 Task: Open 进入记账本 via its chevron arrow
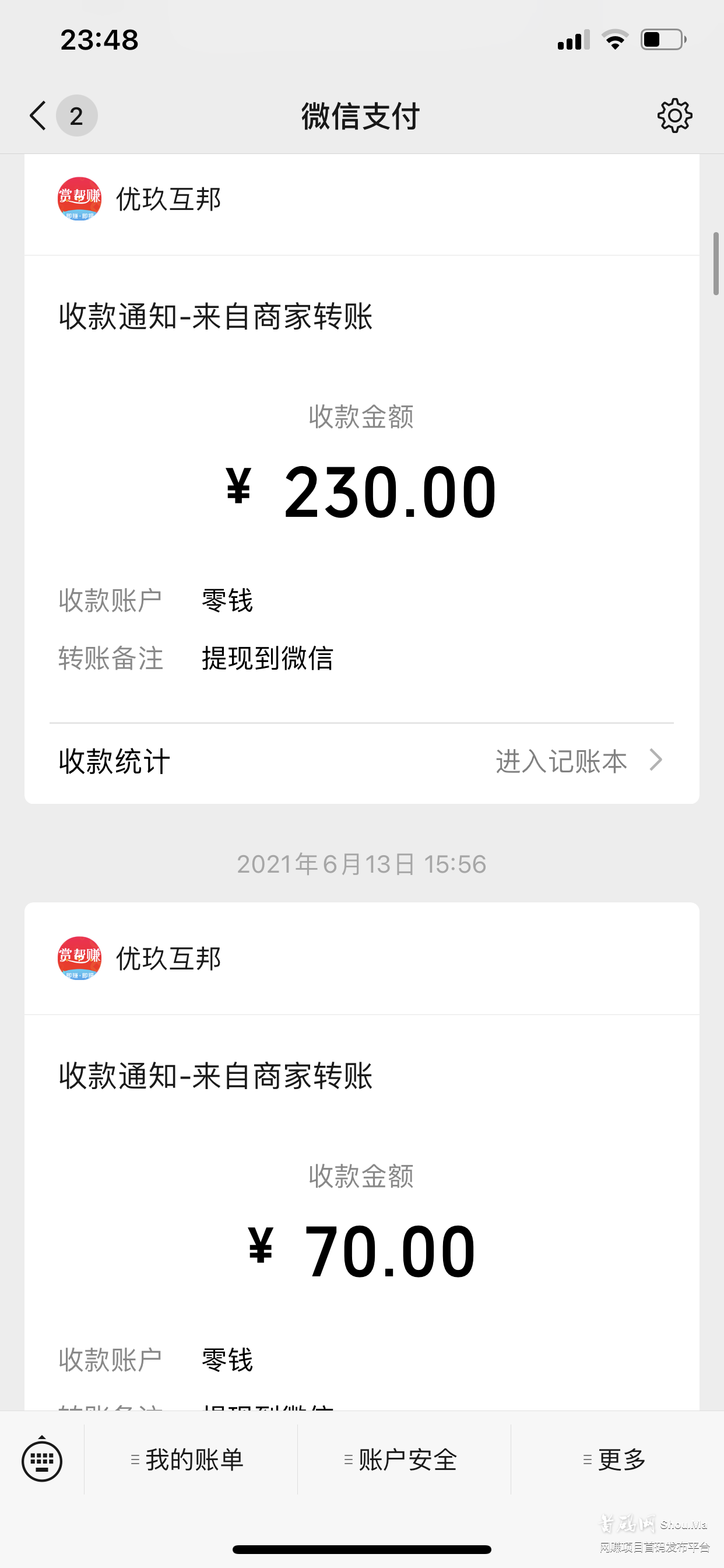click(x=656, y=760)
